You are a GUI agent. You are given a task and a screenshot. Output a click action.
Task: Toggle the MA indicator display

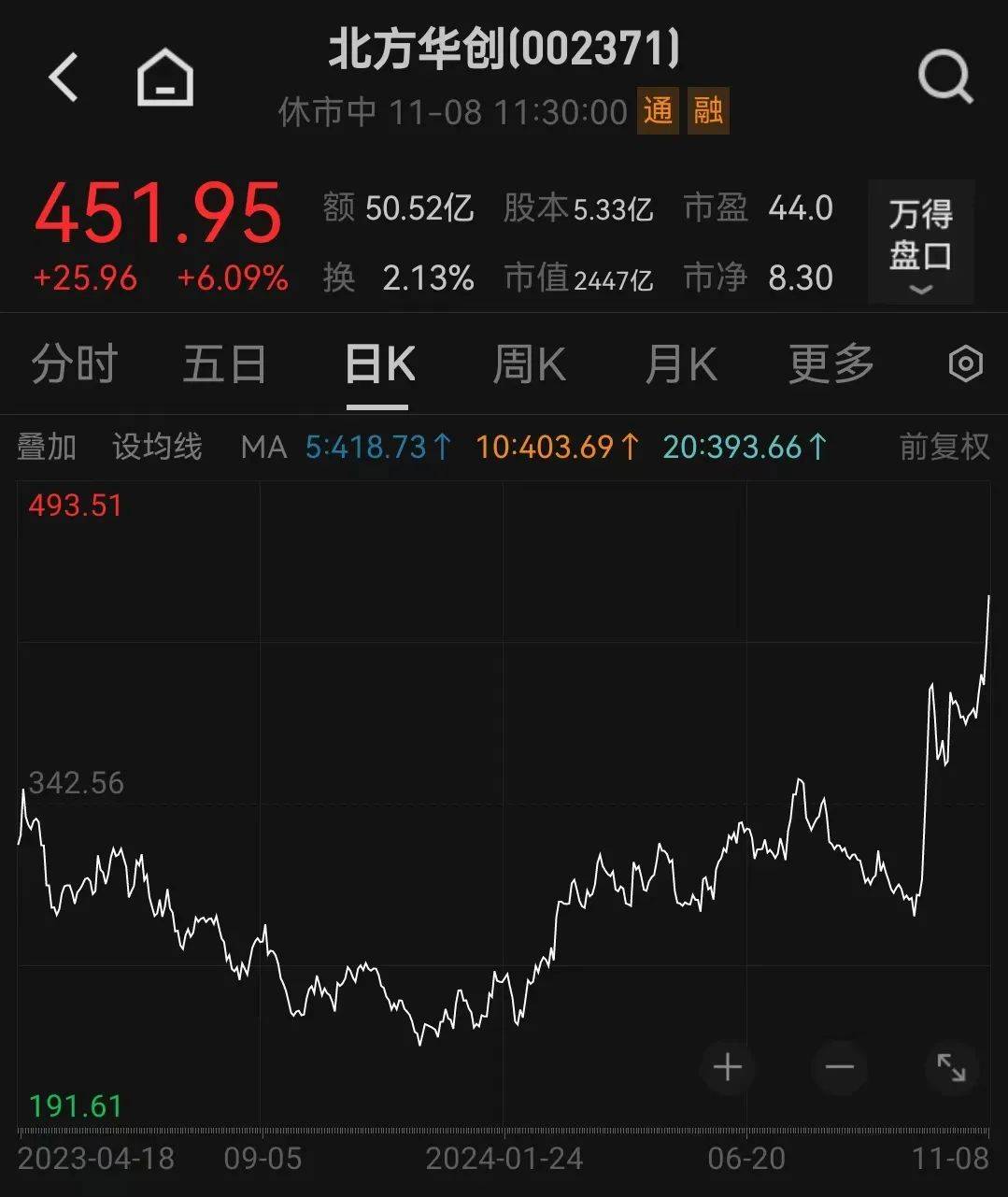[264, 447]
